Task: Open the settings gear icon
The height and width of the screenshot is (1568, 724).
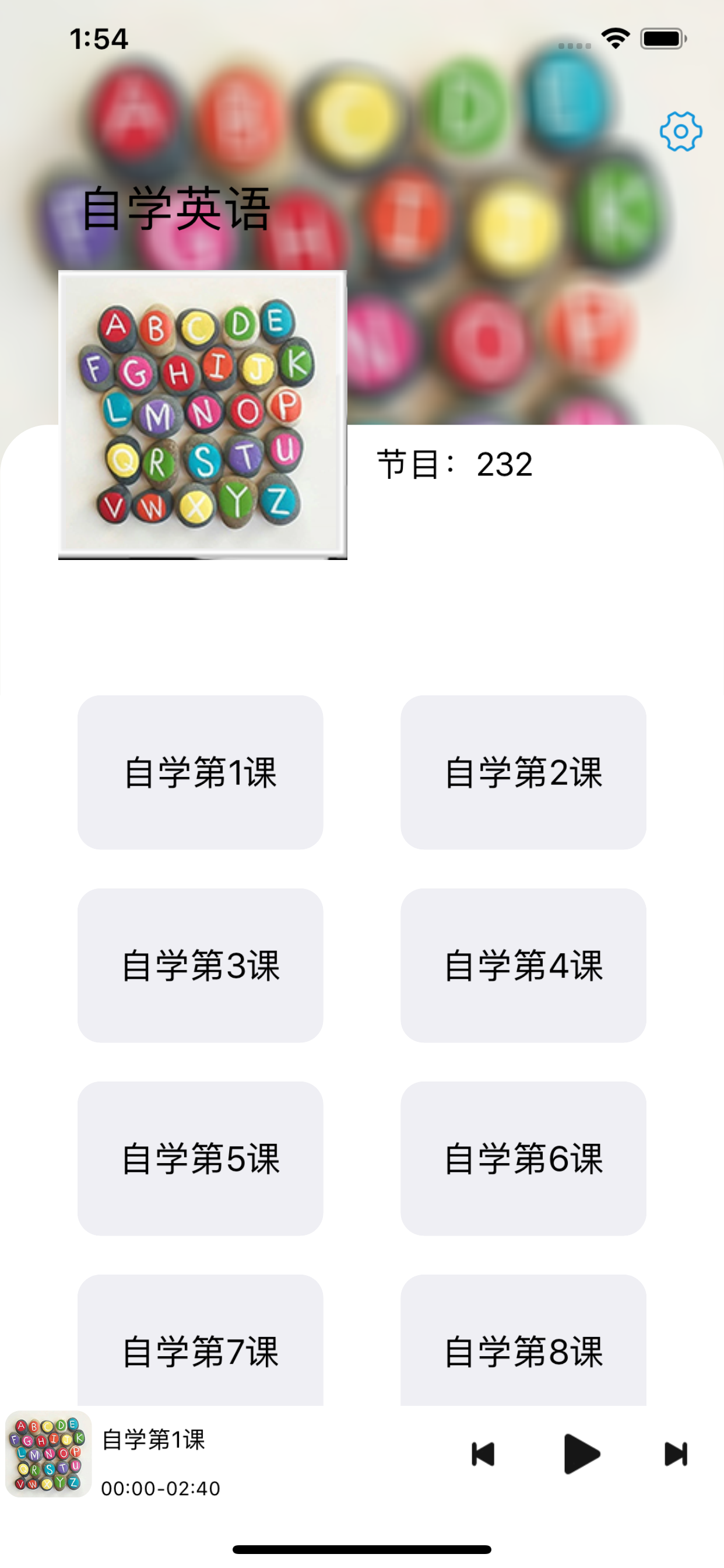Action: click(x=680, y=131)
